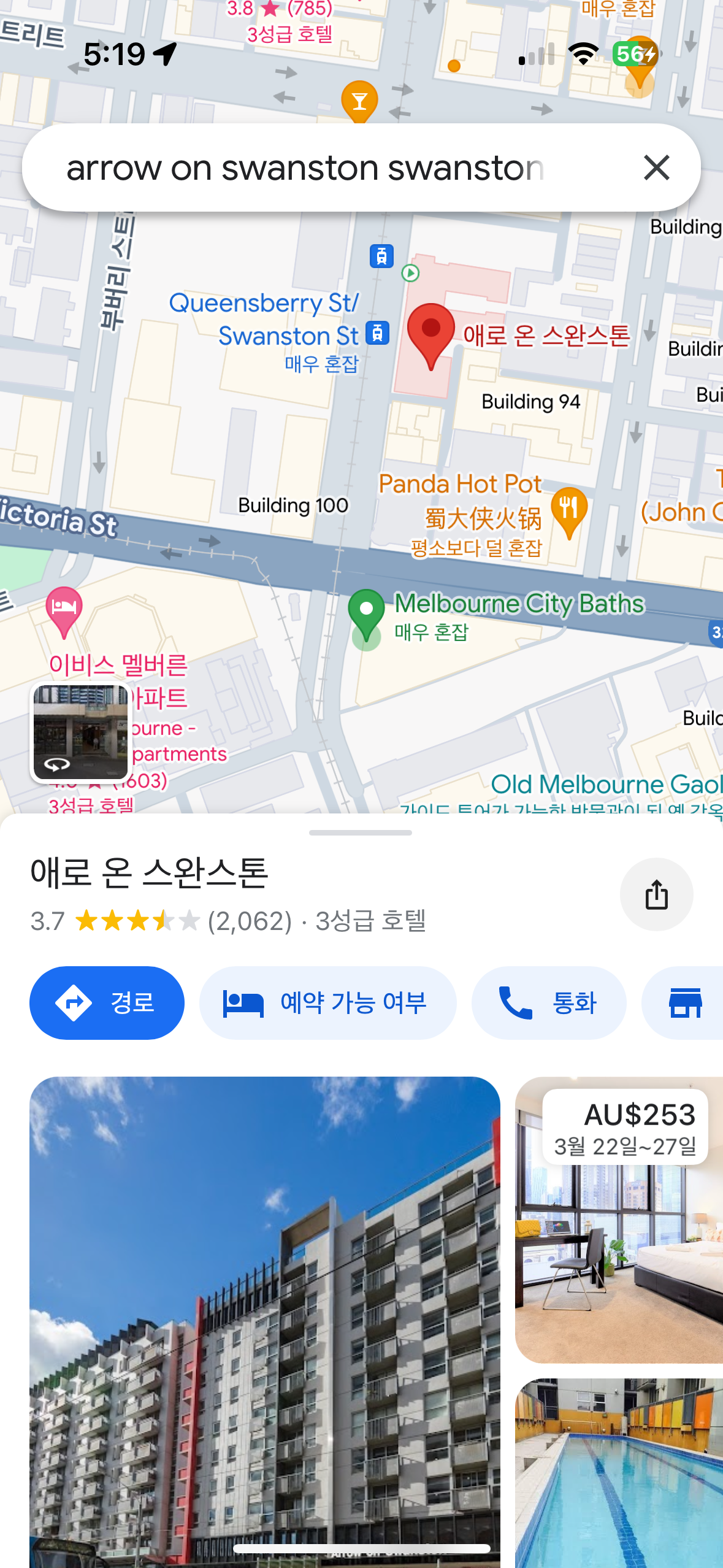Select the 이비스 멜버른 hotel pin

64,609
